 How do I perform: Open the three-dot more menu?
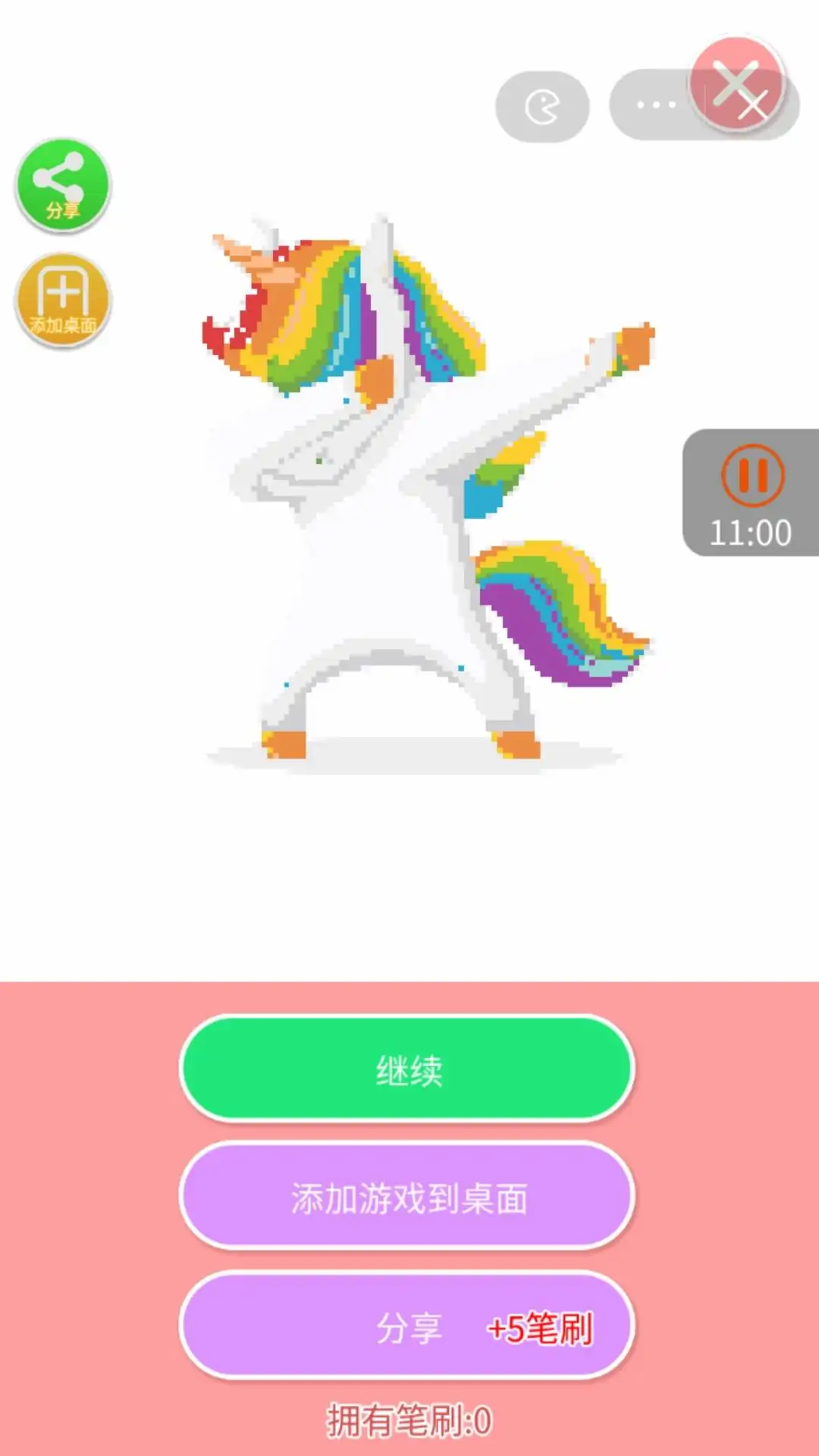tap(655, 105)
